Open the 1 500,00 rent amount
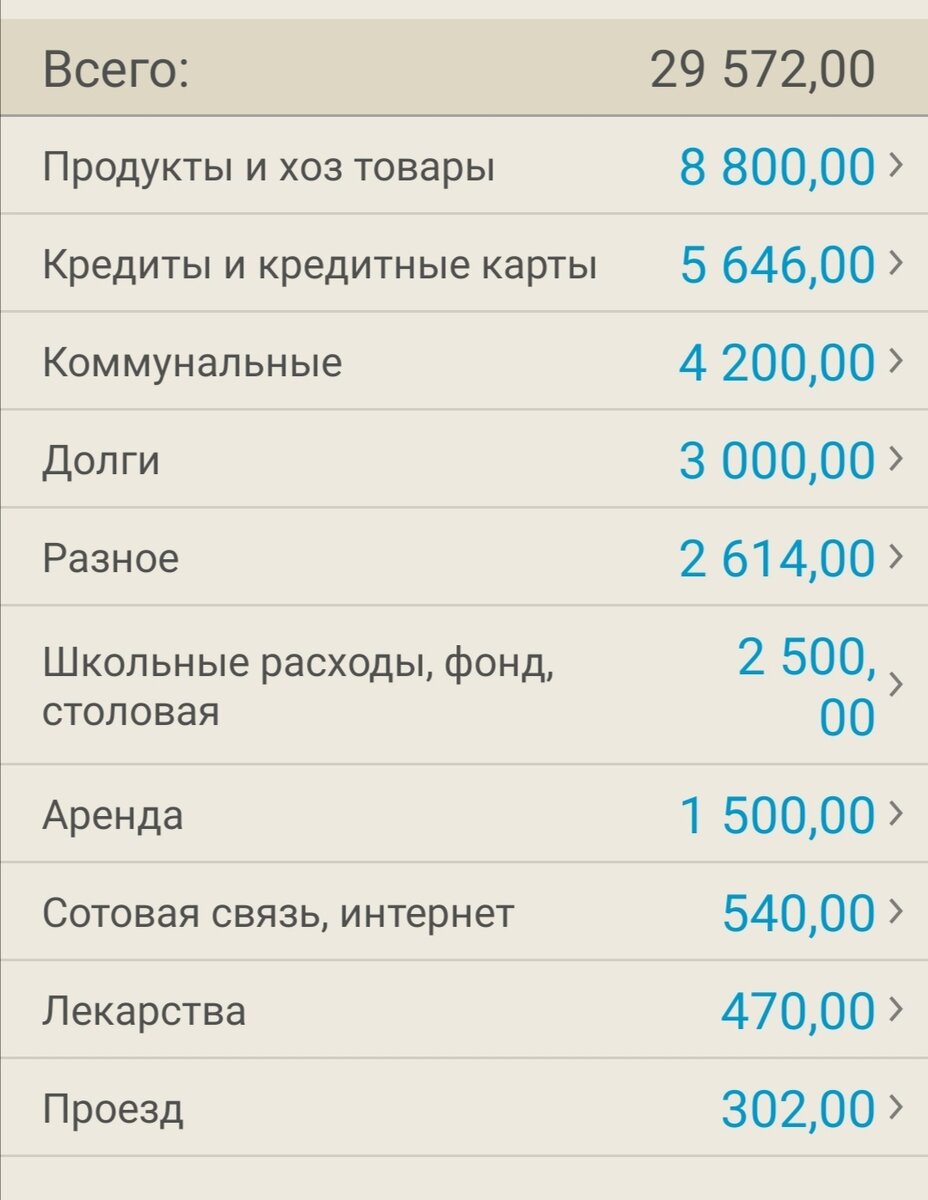The height and width of the screenshot is (1200, 928). pos(780,814)
